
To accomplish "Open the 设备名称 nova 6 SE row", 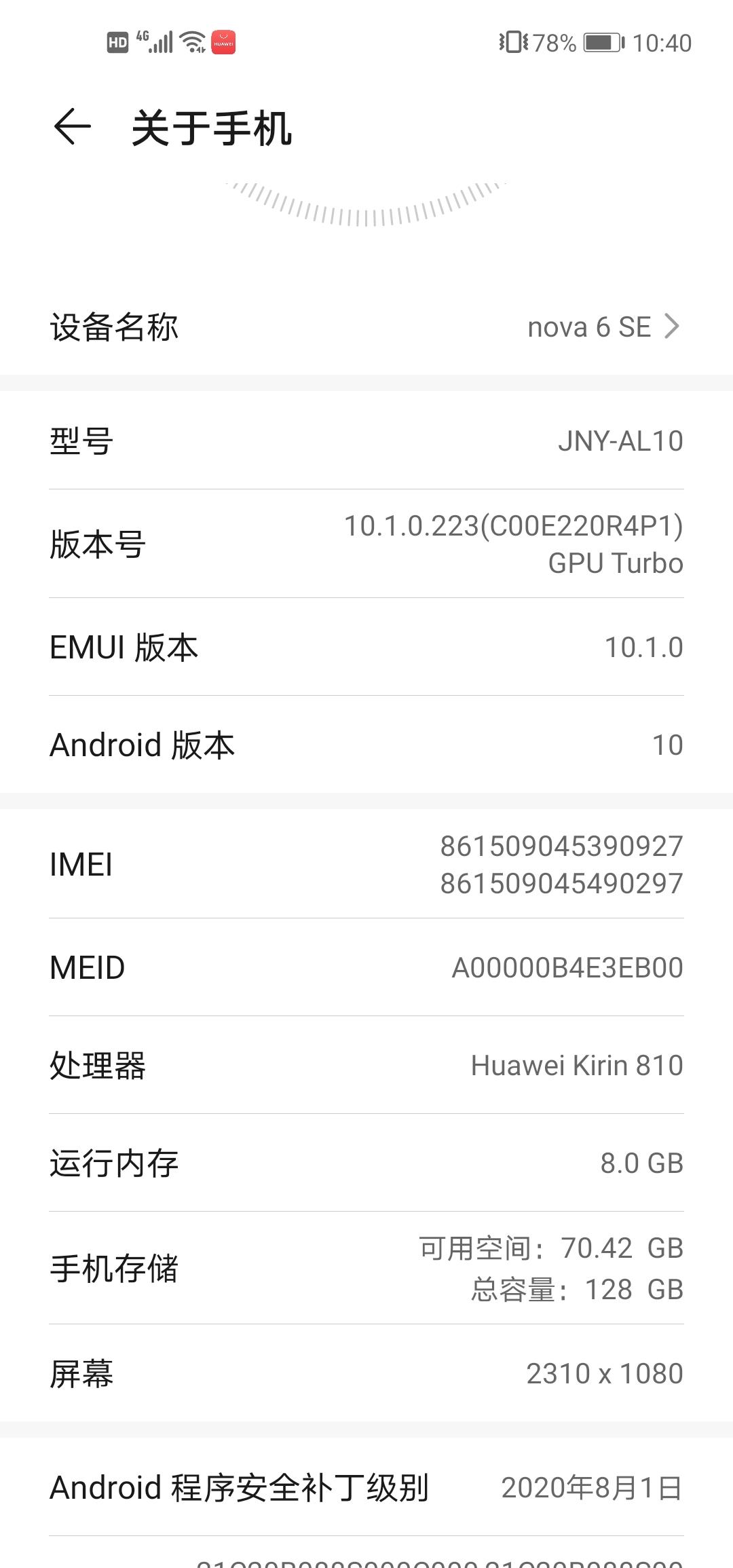I will point(366,327).
